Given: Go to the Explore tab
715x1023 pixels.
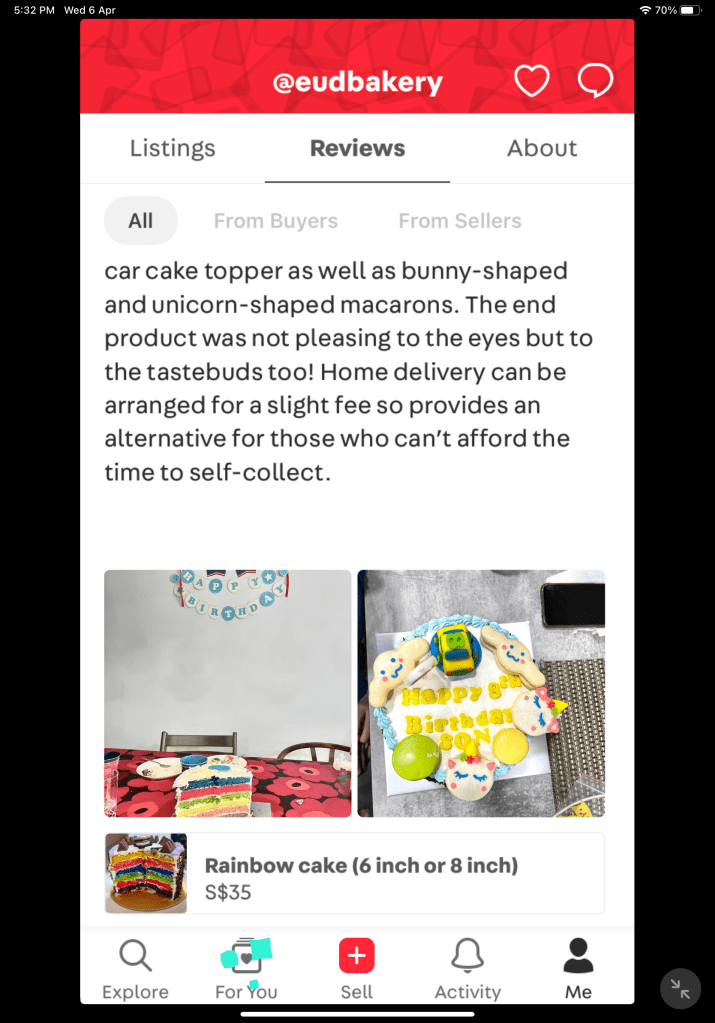Looking at the screenshot, I should click(135, 969).
